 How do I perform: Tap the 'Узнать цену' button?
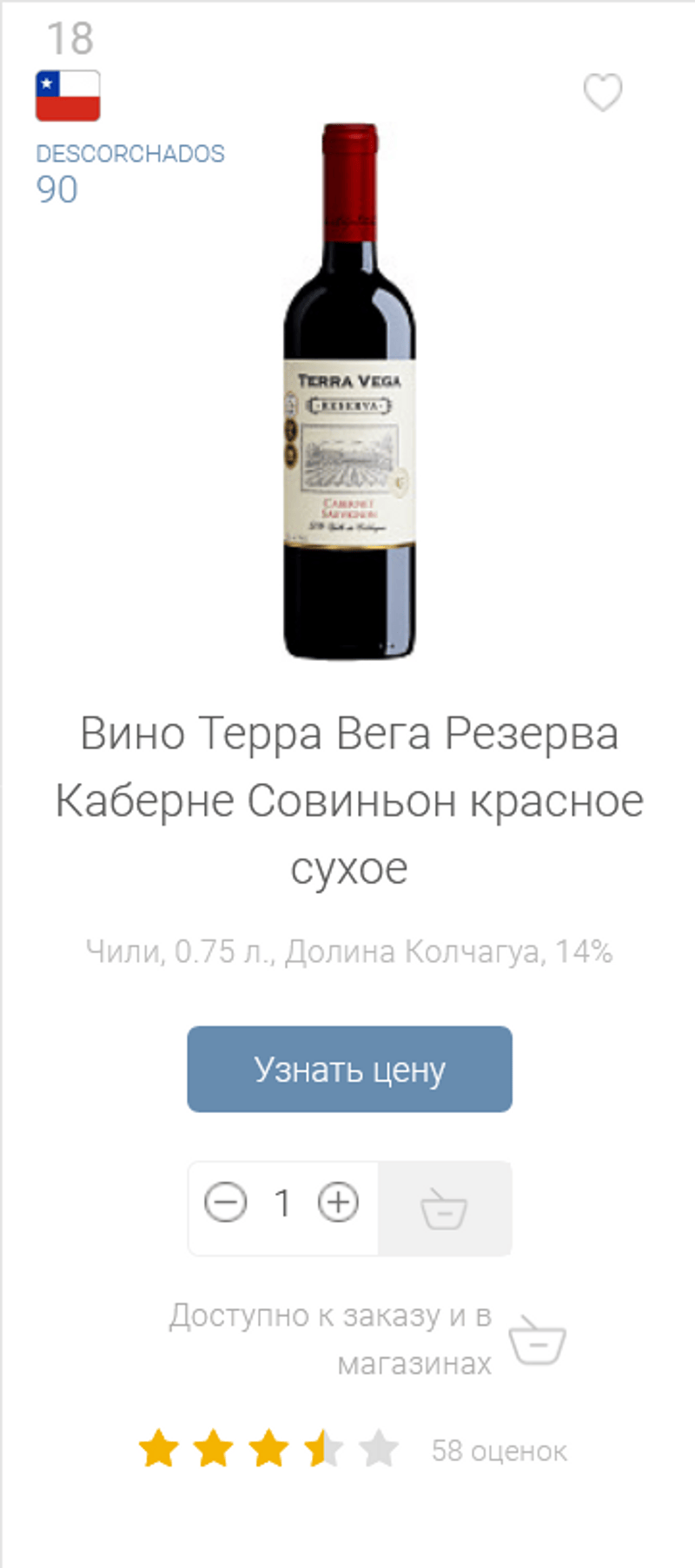pos(349,1069)
